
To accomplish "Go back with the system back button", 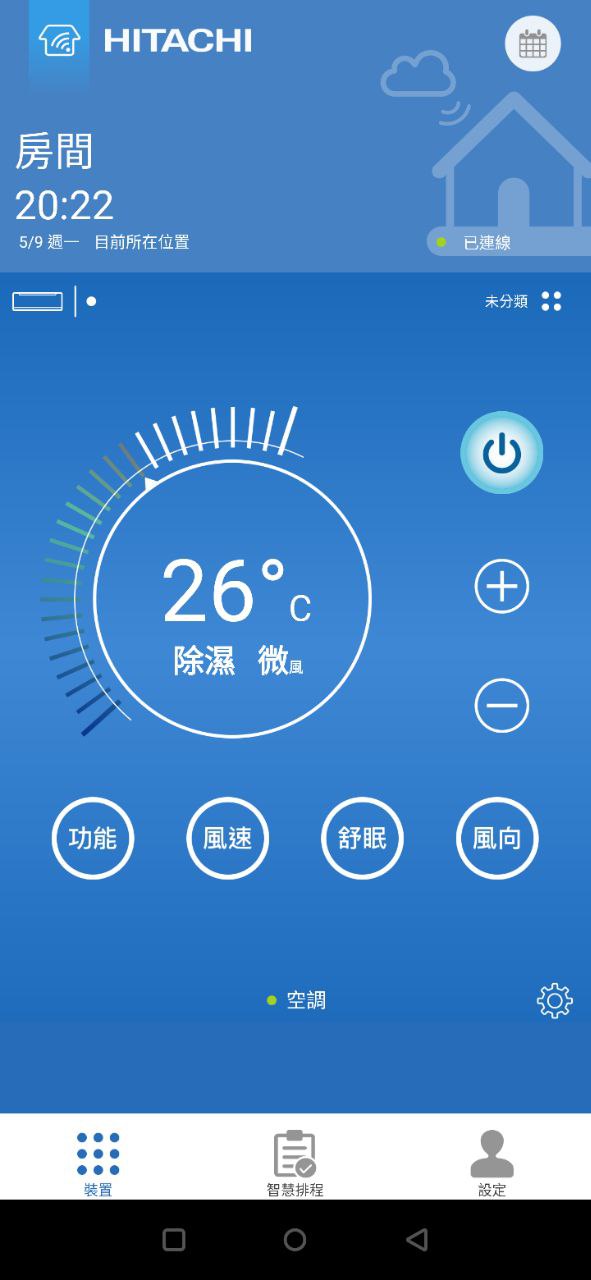I will [x=417, y=1240].
